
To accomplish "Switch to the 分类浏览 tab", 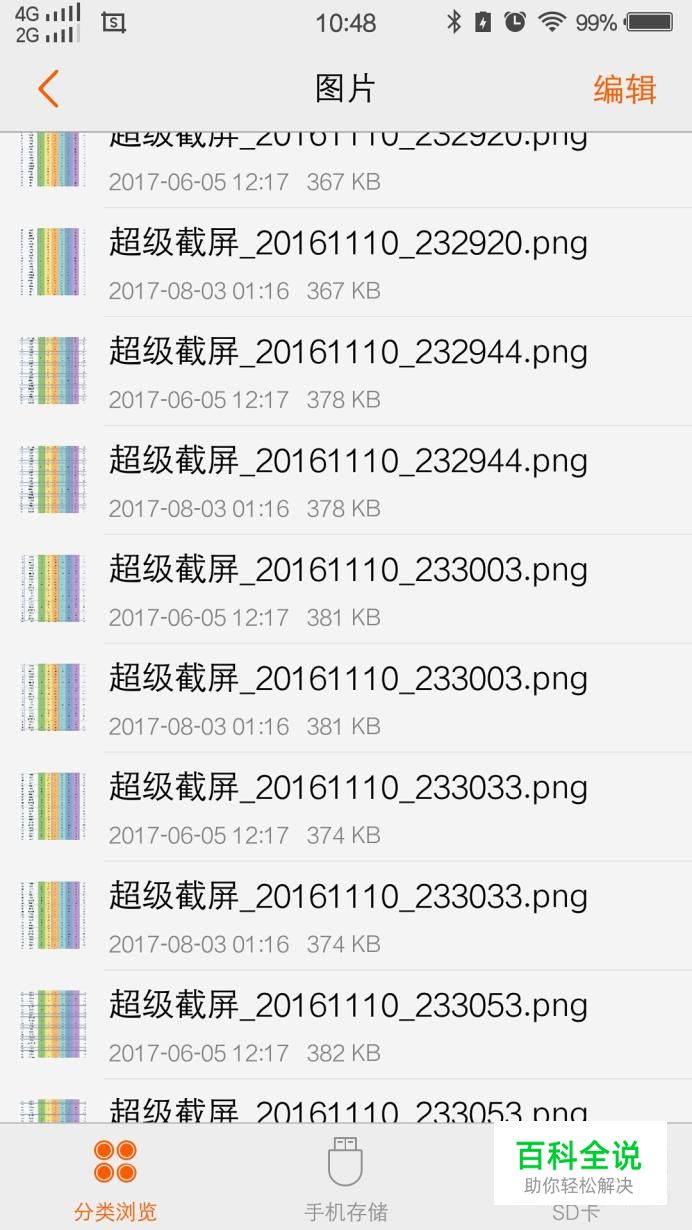I will click(115, 1178).
